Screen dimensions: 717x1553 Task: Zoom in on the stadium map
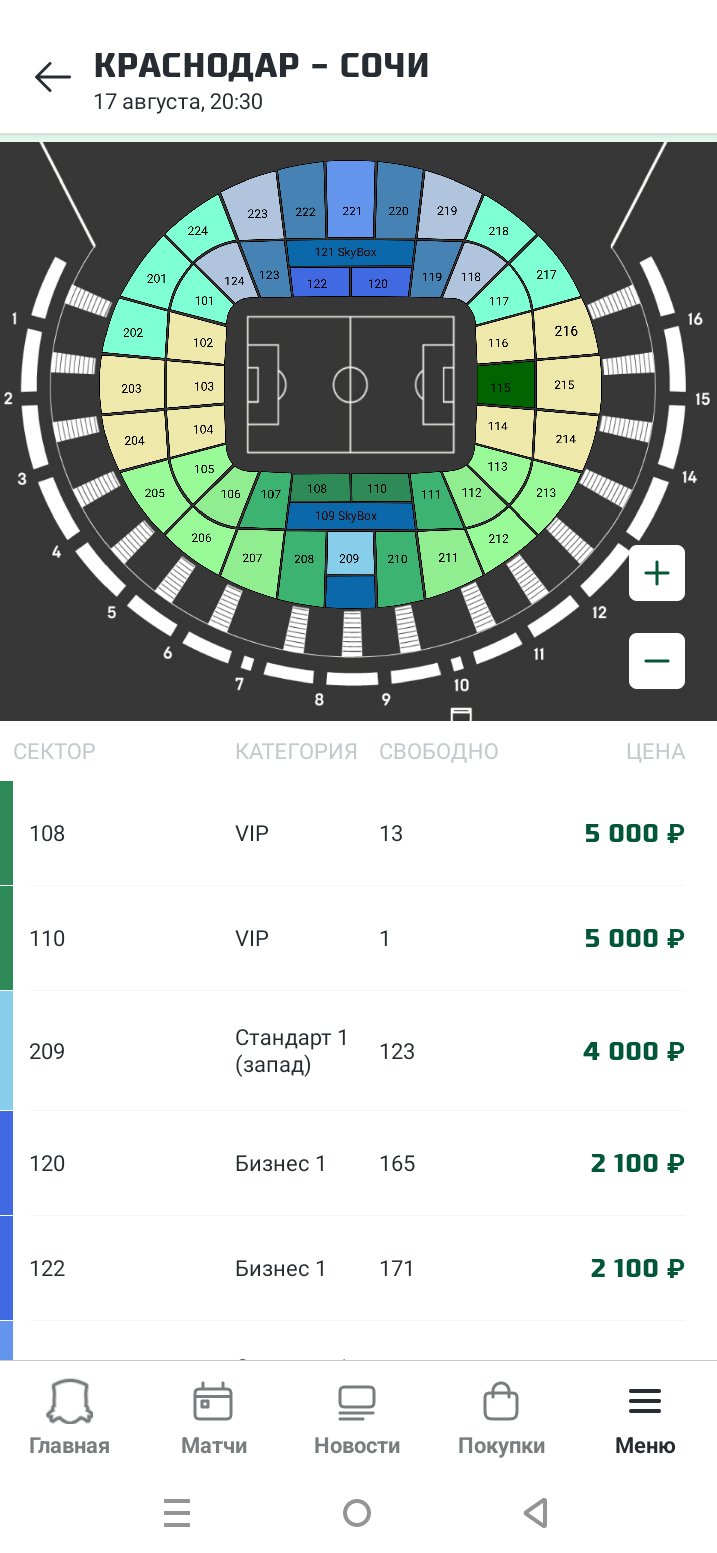(x=656, y=573)
